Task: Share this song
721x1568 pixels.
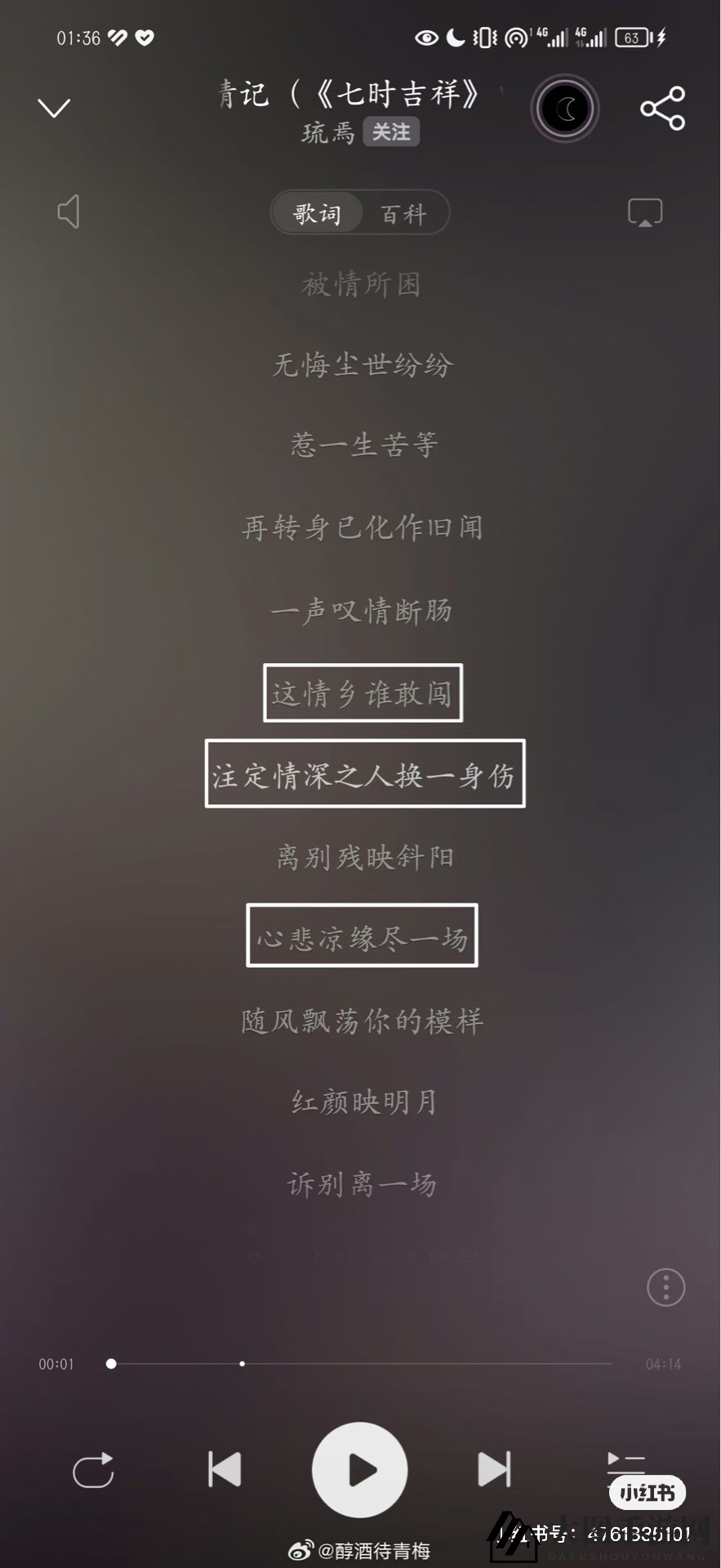Action: (662, 108)
